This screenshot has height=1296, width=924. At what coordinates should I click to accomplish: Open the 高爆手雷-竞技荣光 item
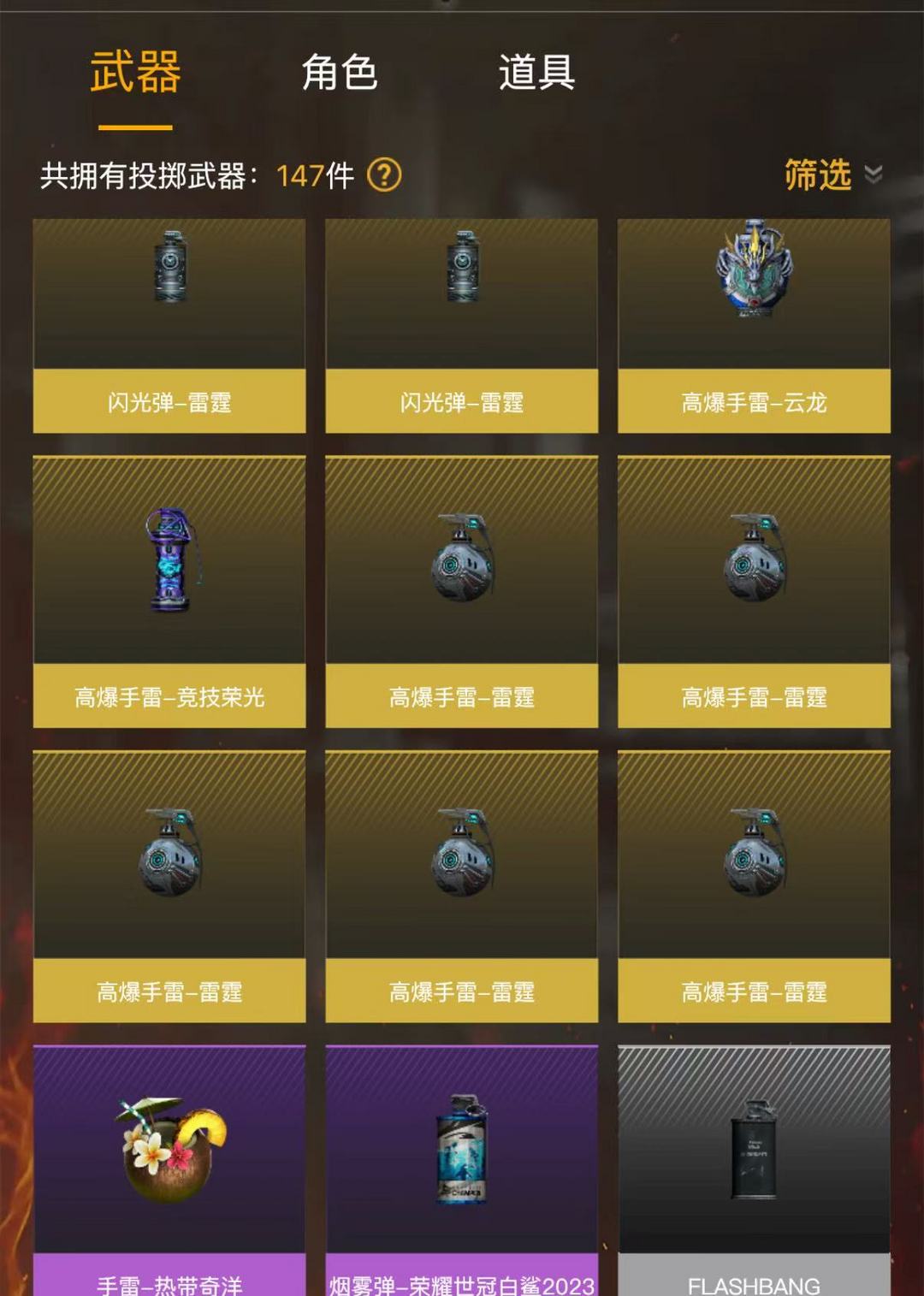coord(169,592)
